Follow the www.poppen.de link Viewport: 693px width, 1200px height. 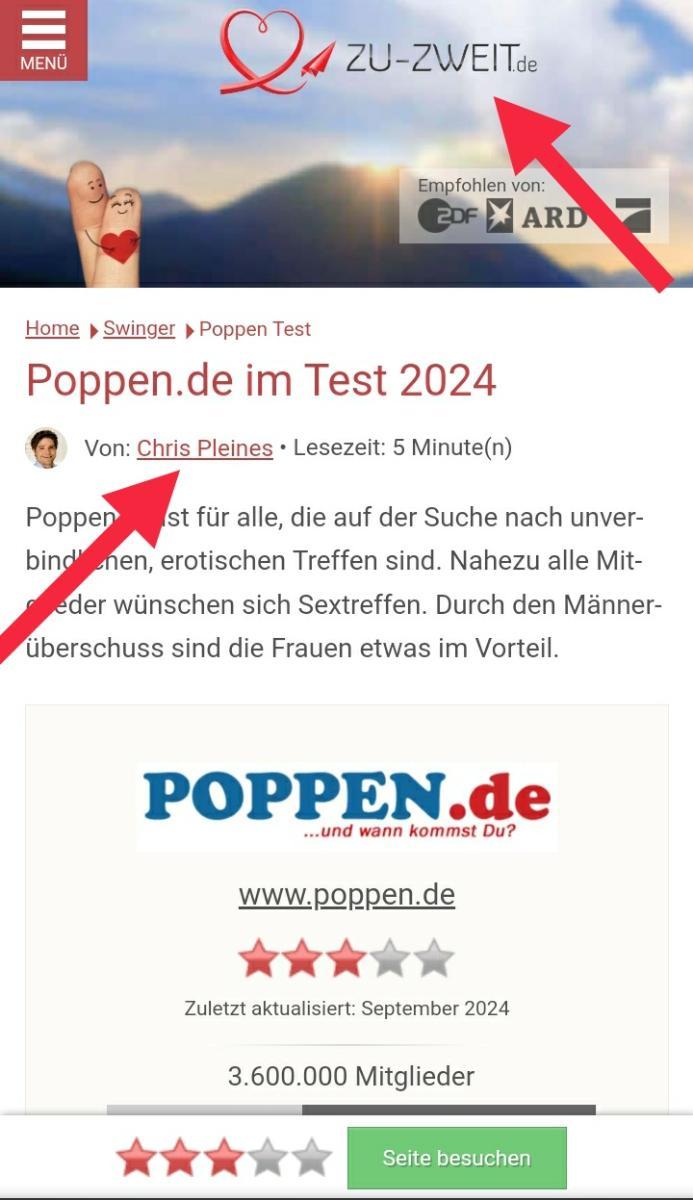[x=346, y=894]
